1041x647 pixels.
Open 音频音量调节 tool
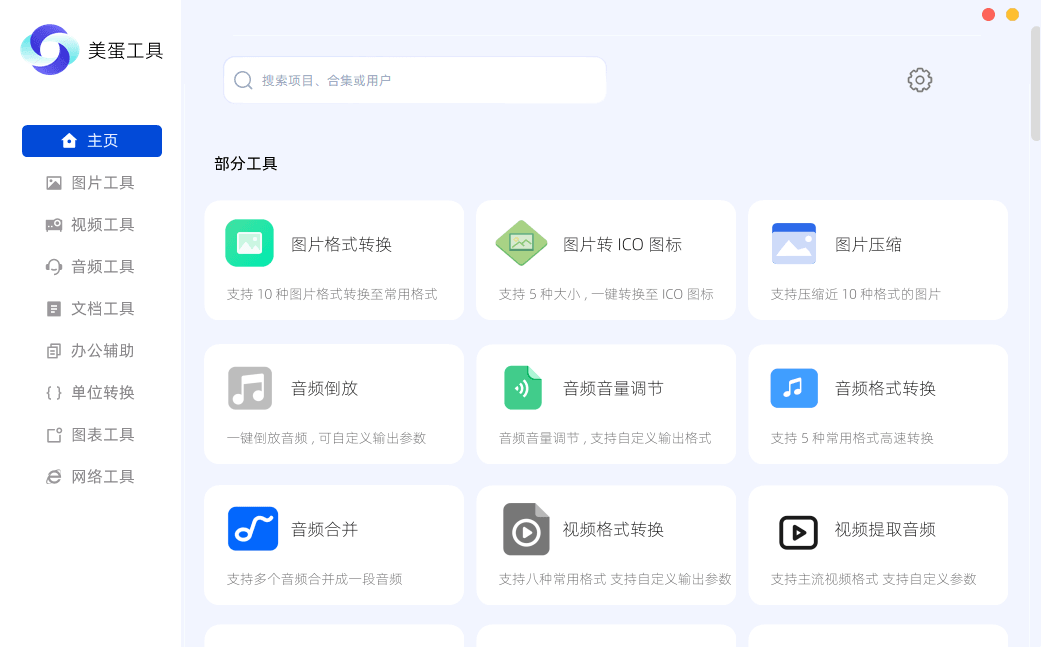coord(606,404)
